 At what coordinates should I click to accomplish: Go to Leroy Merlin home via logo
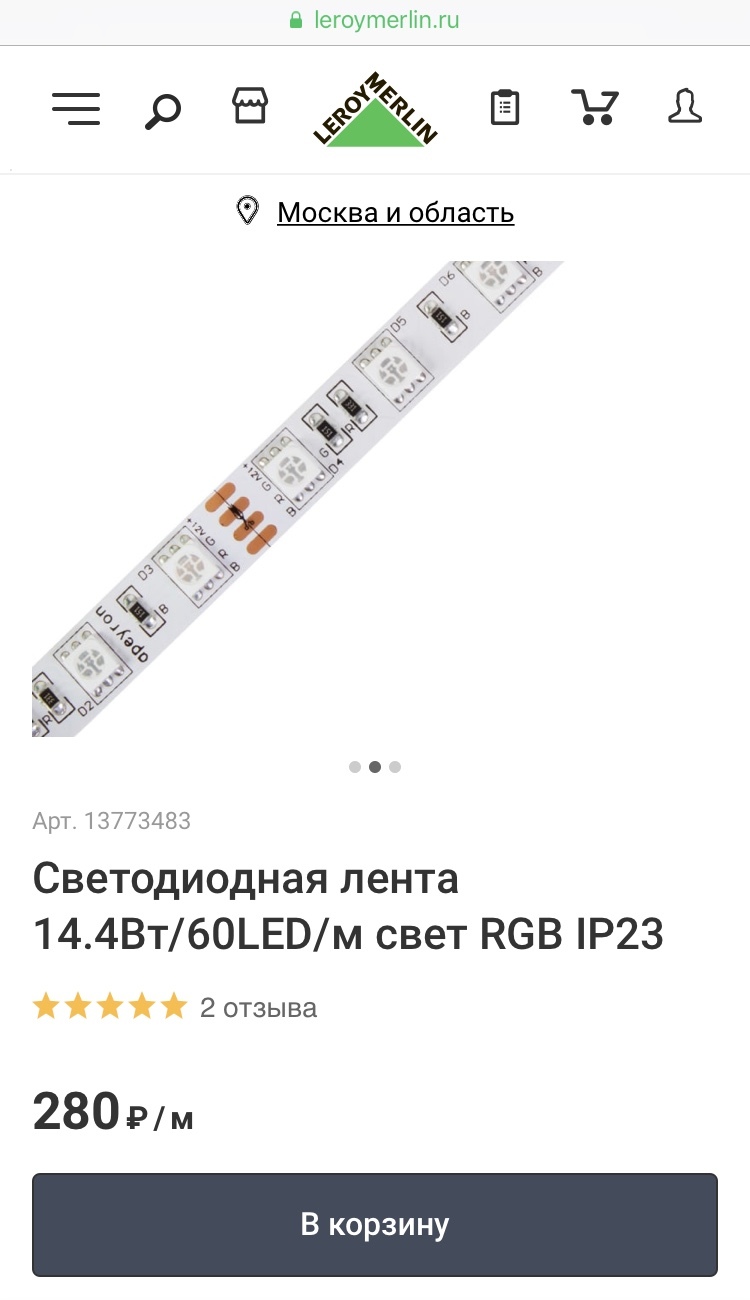[376, 110]
